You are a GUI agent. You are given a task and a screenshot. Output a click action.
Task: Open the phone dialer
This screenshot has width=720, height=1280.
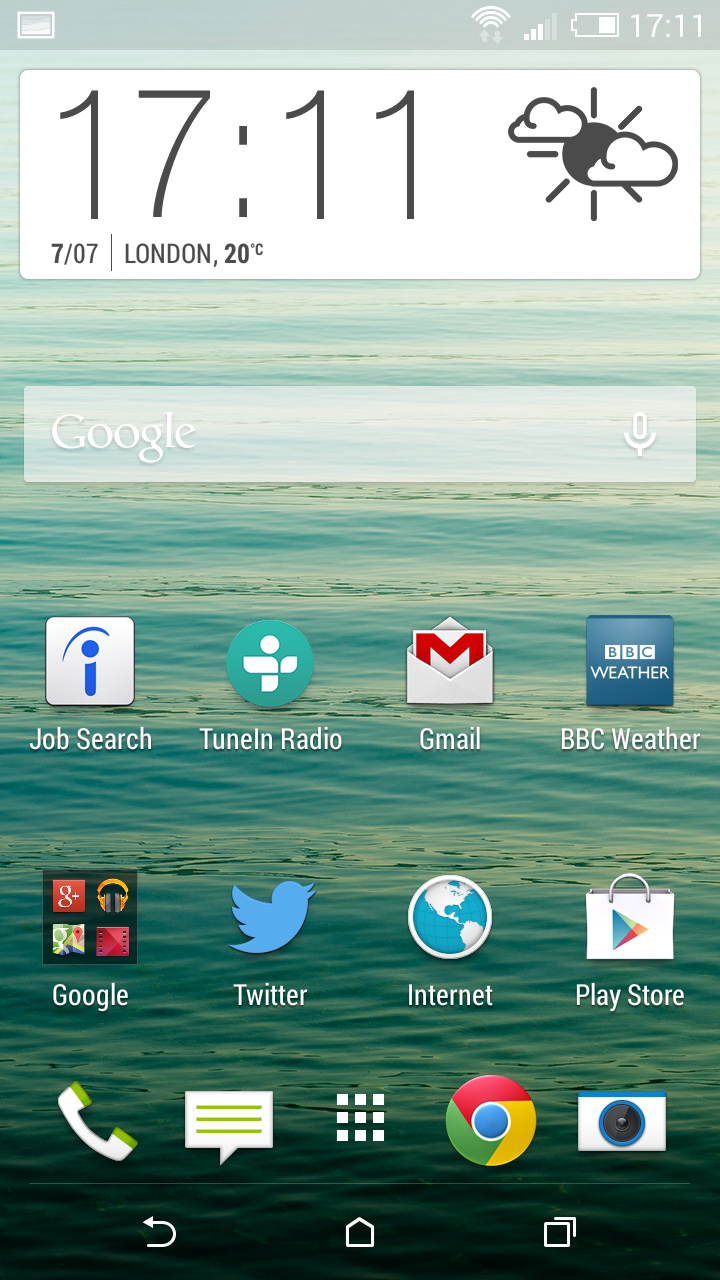point(96,1122)
